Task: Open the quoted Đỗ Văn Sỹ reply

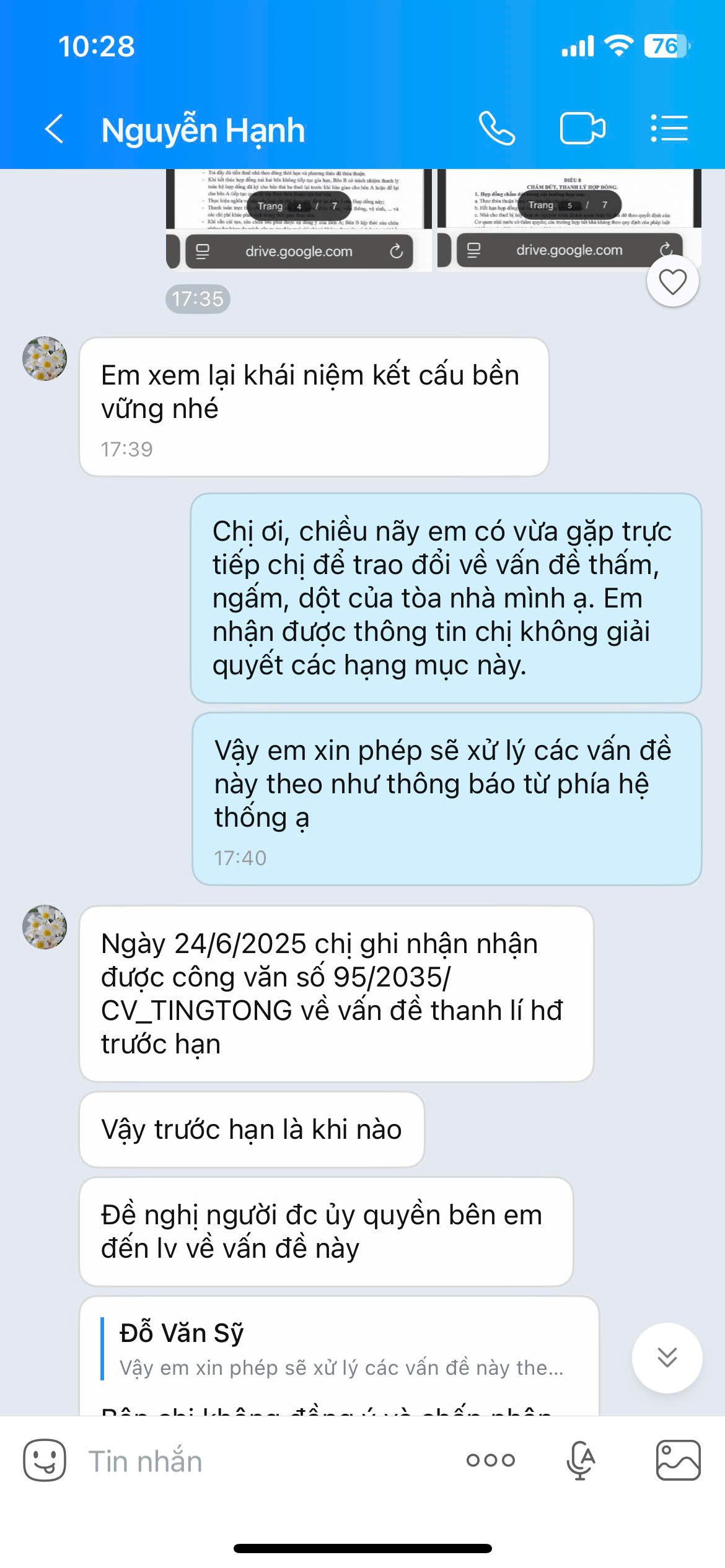Action: (x=341, y=1351)
